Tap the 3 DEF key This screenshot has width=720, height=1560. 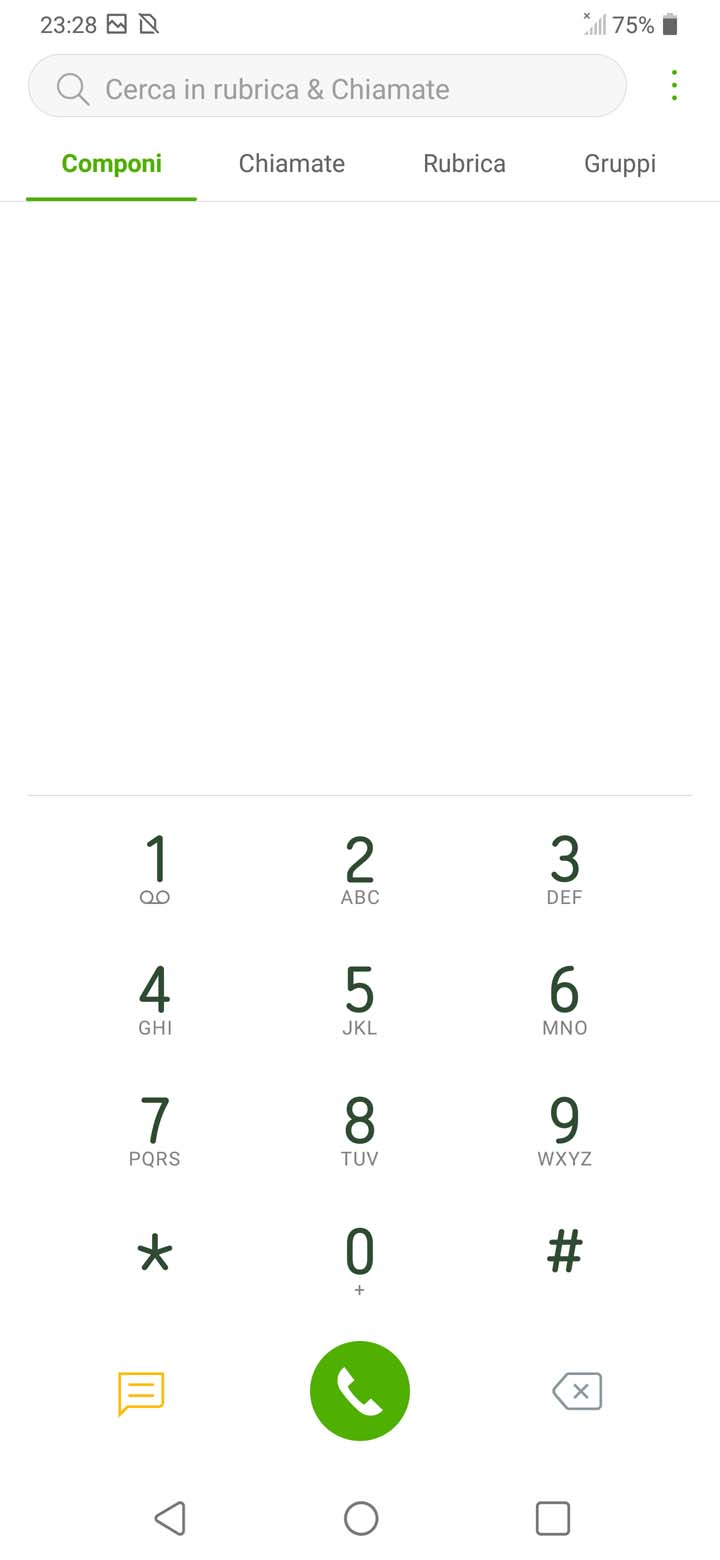pyautogui.click(x=565, y=869)
